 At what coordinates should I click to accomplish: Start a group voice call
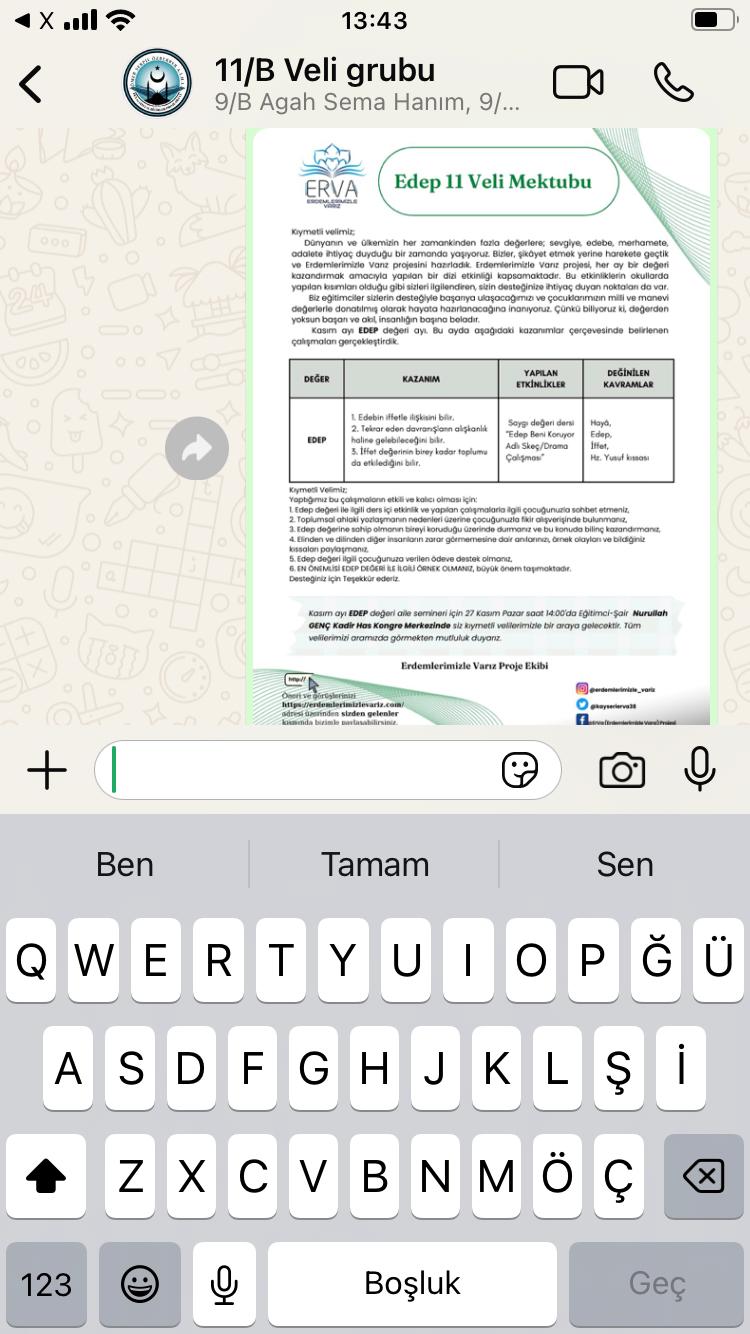point(673,83)
